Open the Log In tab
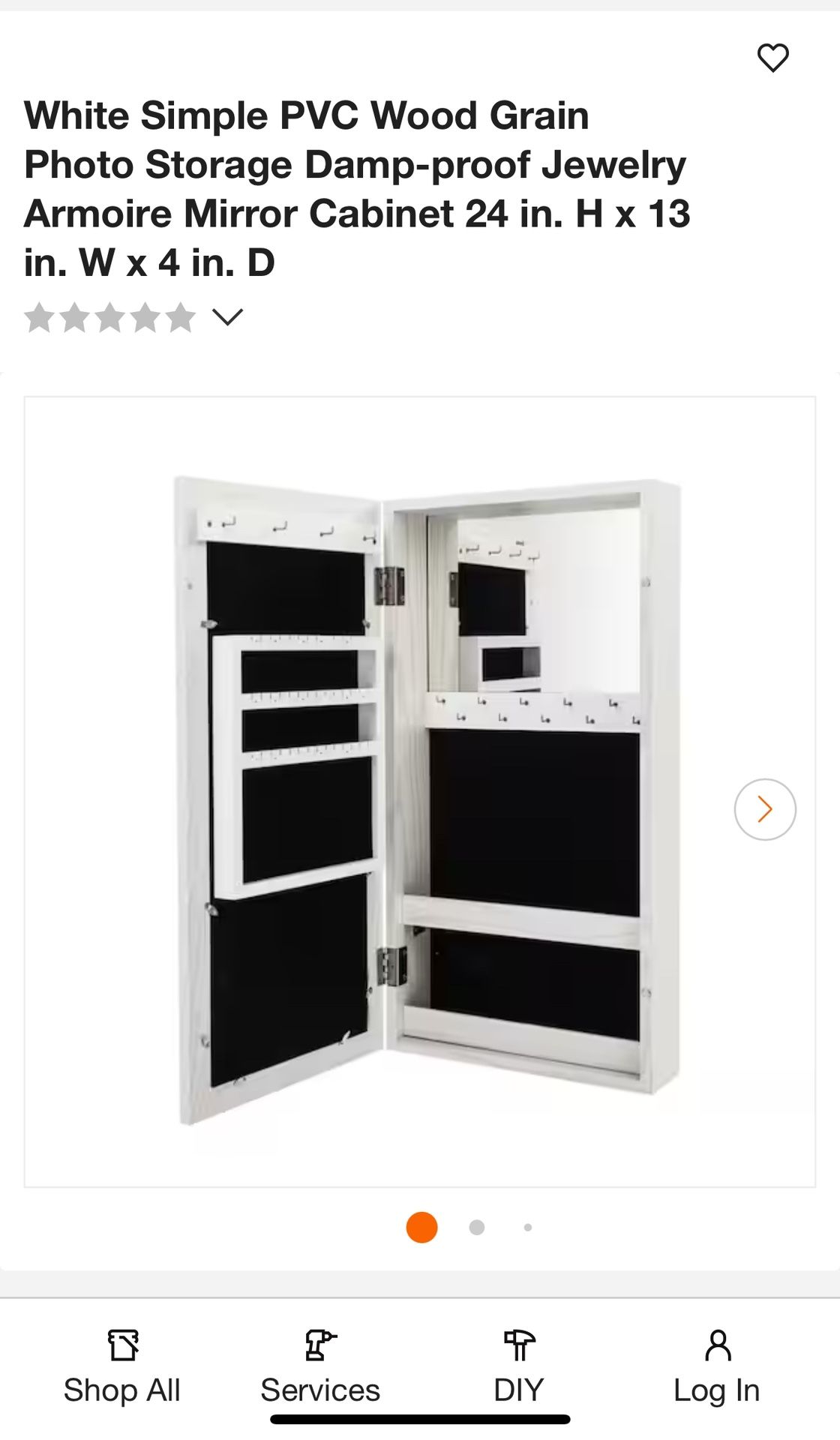The image size is (840, 1440). 717,1366
